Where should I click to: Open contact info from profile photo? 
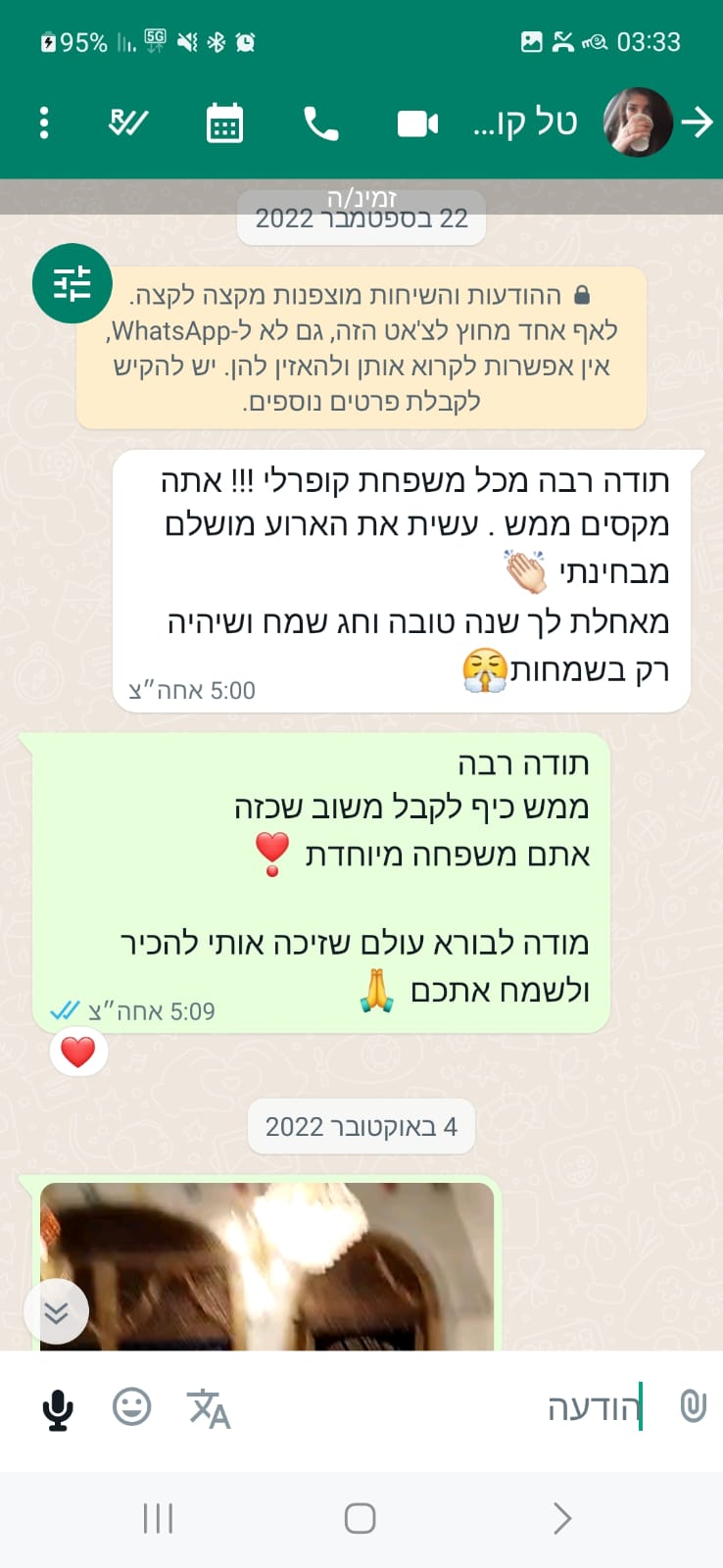click(x=638, y=122)
